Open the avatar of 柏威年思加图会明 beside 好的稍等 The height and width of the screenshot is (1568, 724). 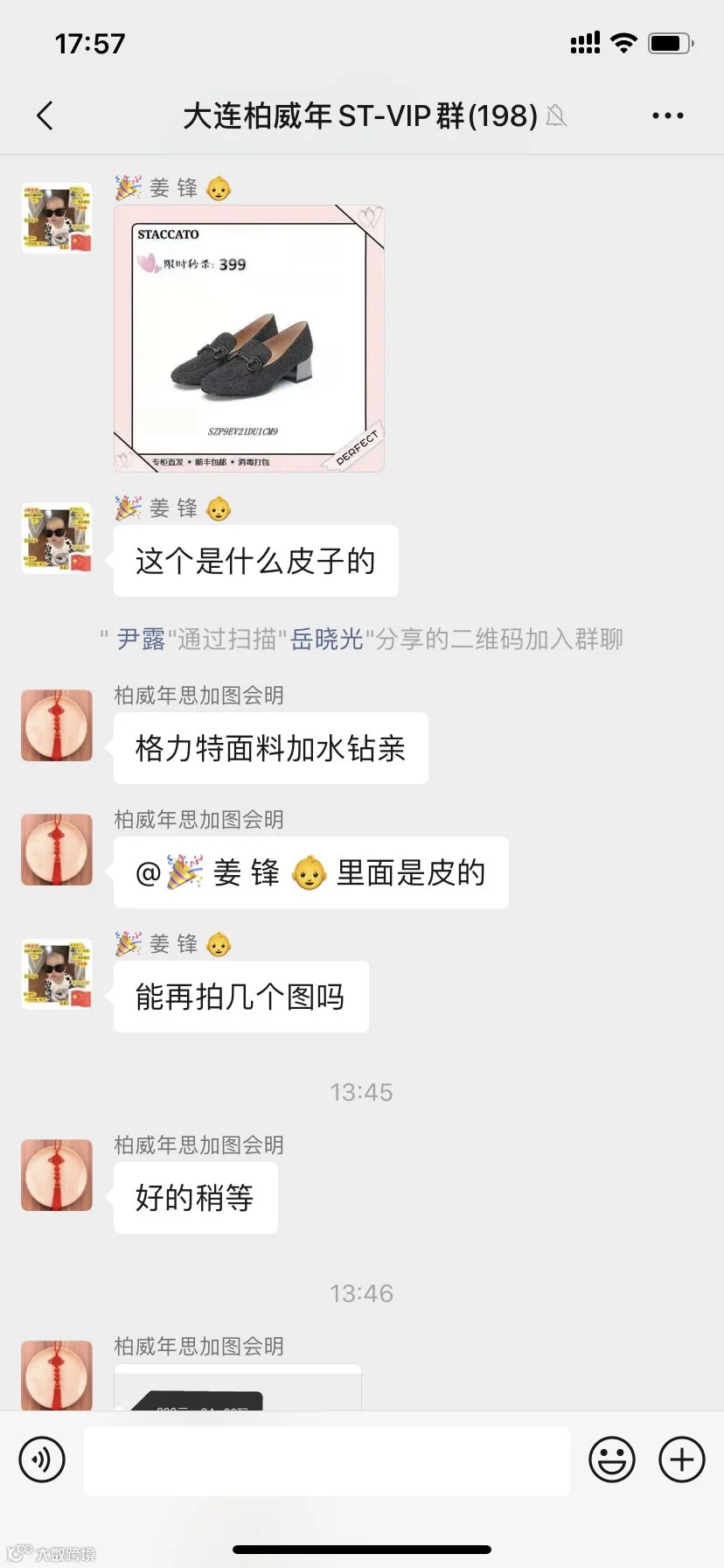pyautogui.click(x=57, y=1175)
